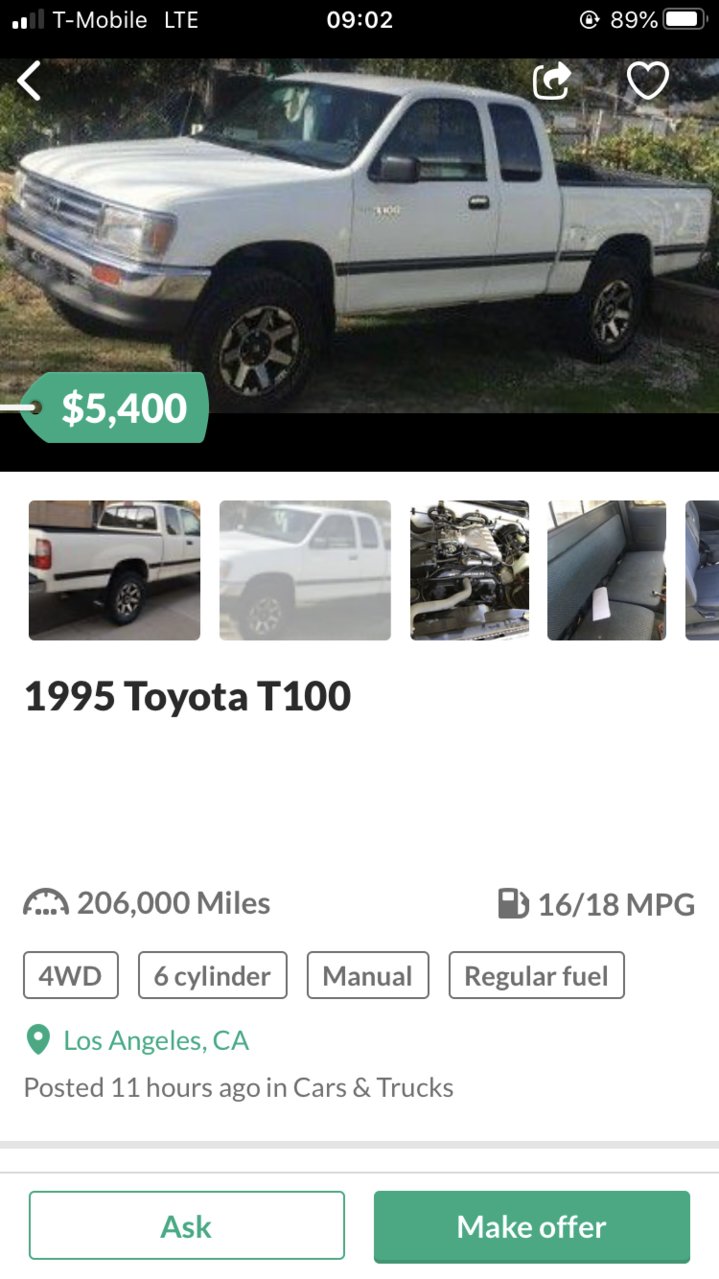View the rear truck thumbnail photo
719x1279 pixels.
(x=114, y=570)
